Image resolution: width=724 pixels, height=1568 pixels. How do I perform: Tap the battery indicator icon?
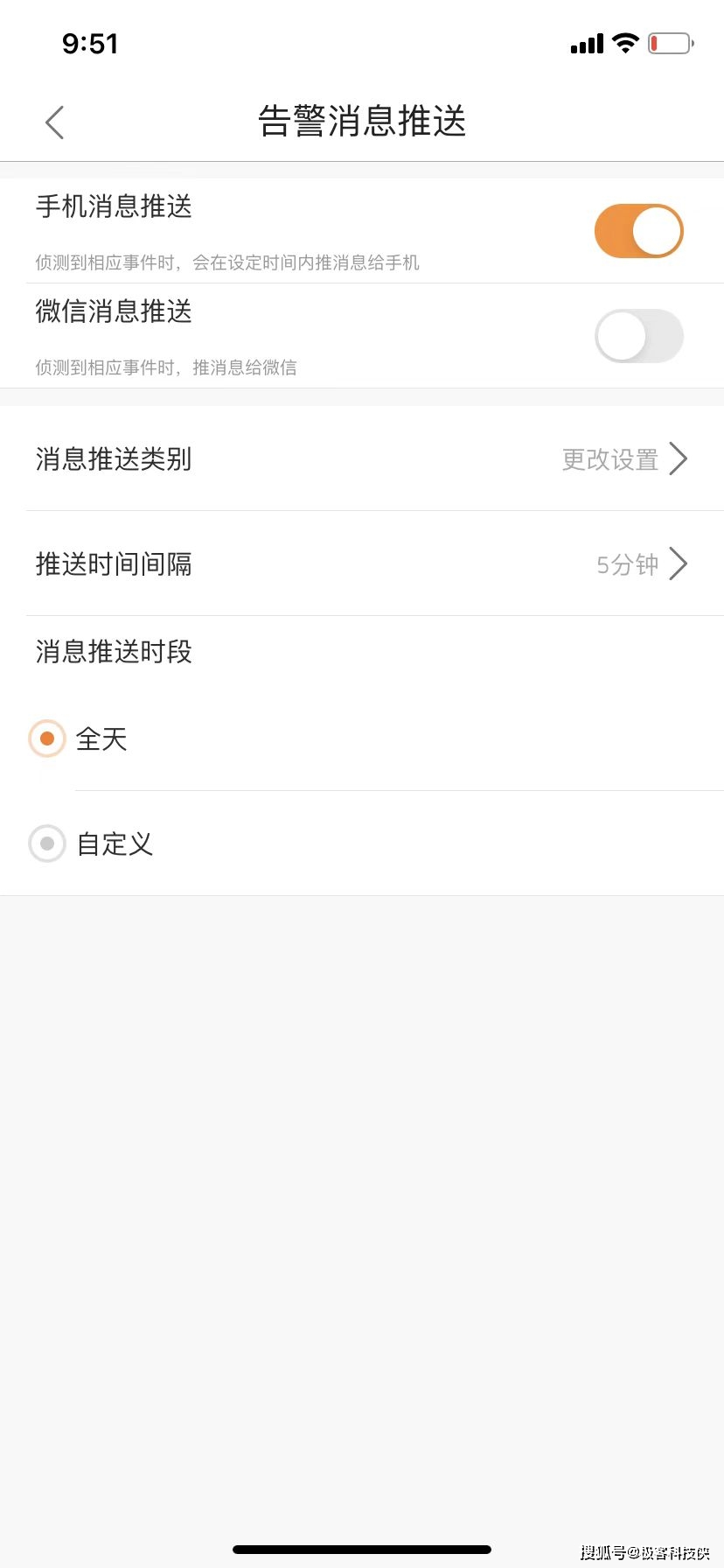point(669,43)
